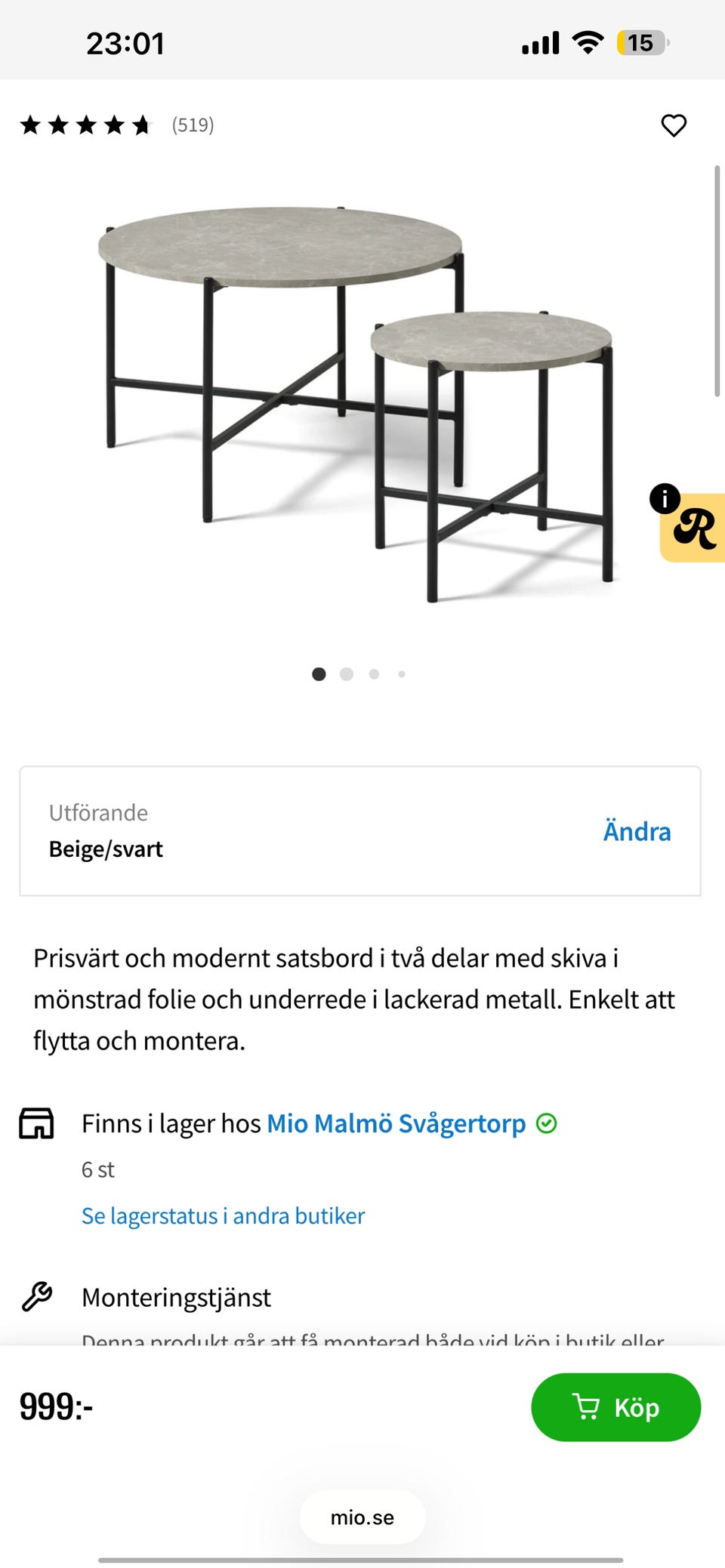This screenshot has height=1568, width=725.
Task: Tap the green verified checkmark after Svågertorp
Action: click(x=547, y=1123)
